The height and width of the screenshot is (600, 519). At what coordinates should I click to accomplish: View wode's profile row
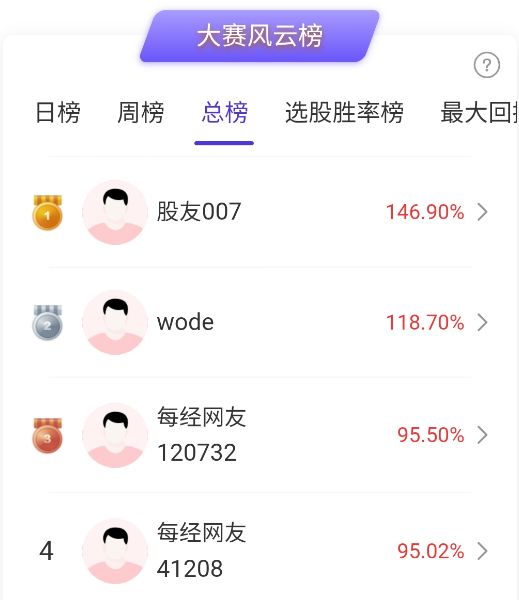[260, 322]
